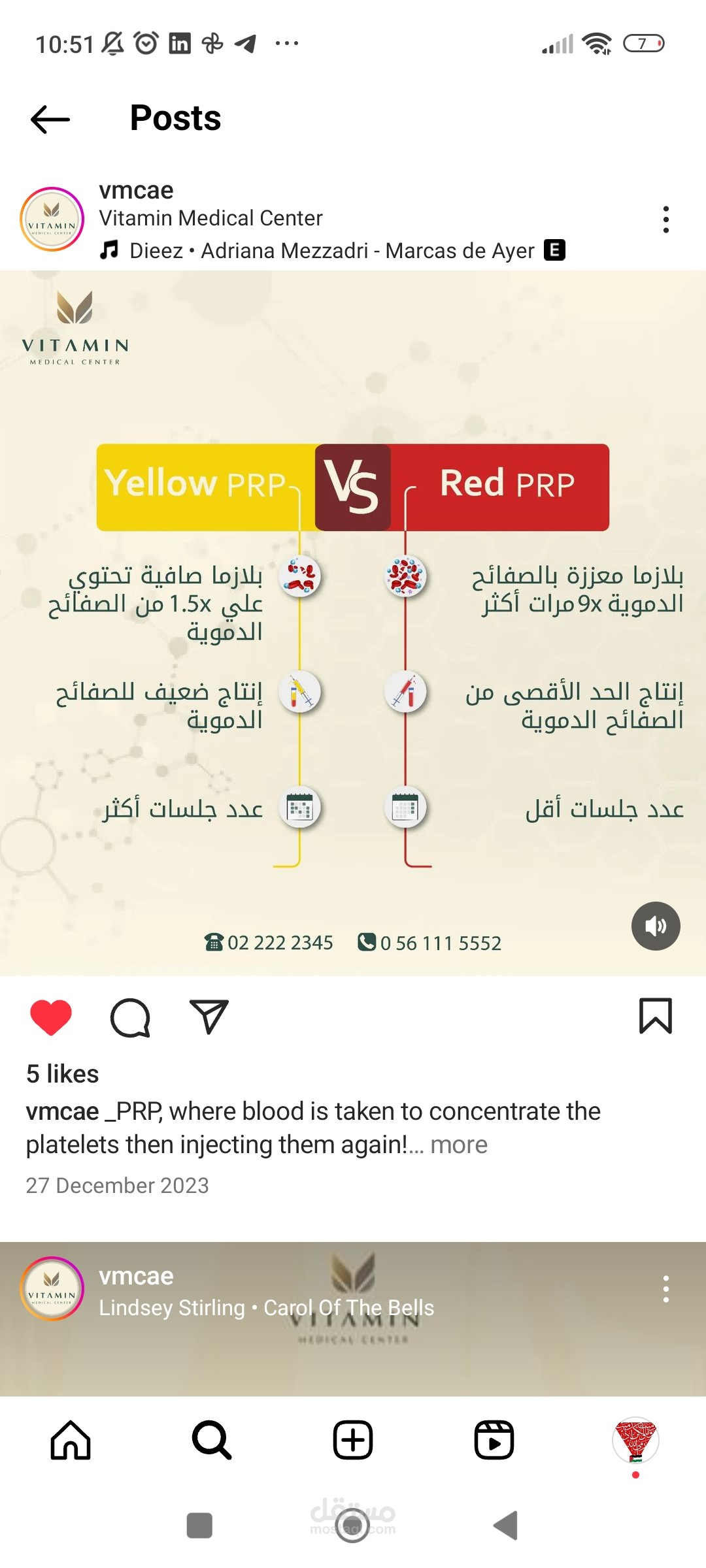Switch to the Reels tab
Viewport: 706px width, 1568px height.
point(494,1440)
